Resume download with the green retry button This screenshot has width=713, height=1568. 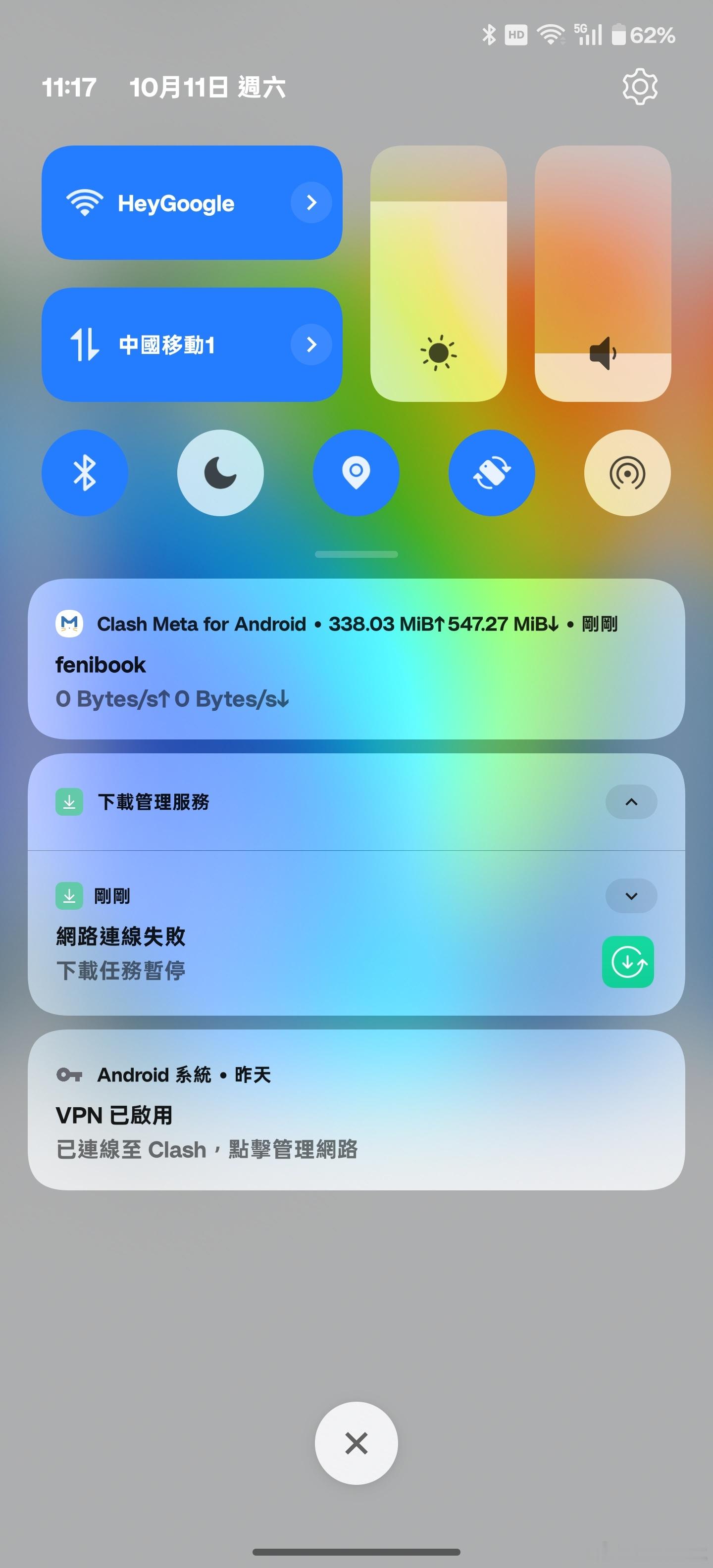point(628,962)
